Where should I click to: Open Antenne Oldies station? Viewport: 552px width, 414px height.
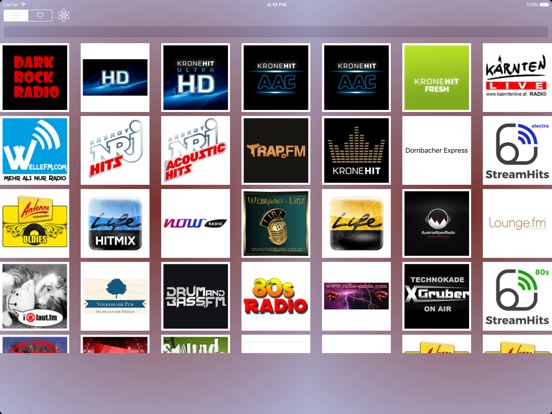point(34,223)
